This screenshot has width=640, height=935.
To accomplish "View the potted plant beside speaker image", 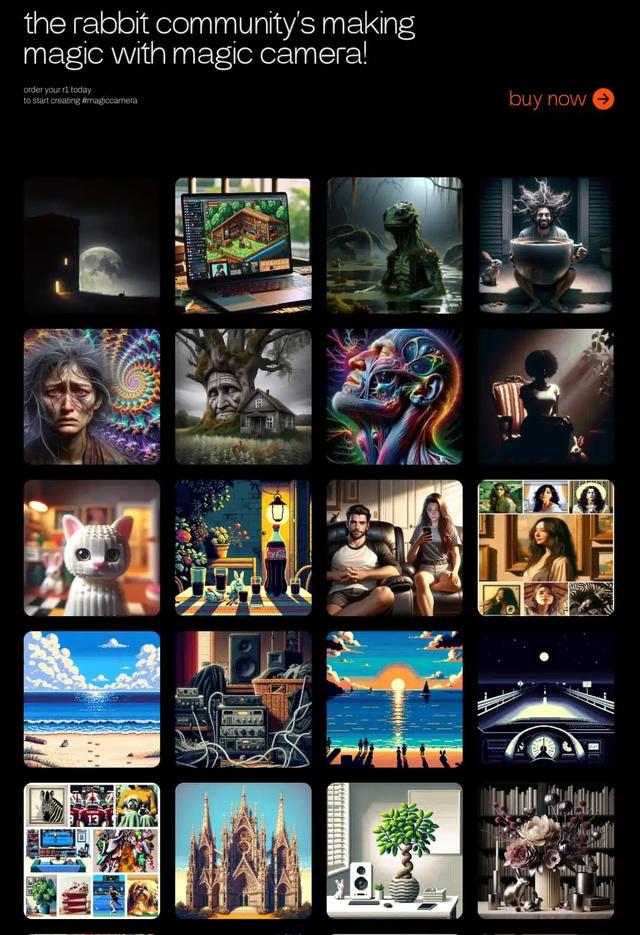I will point(394,850).
